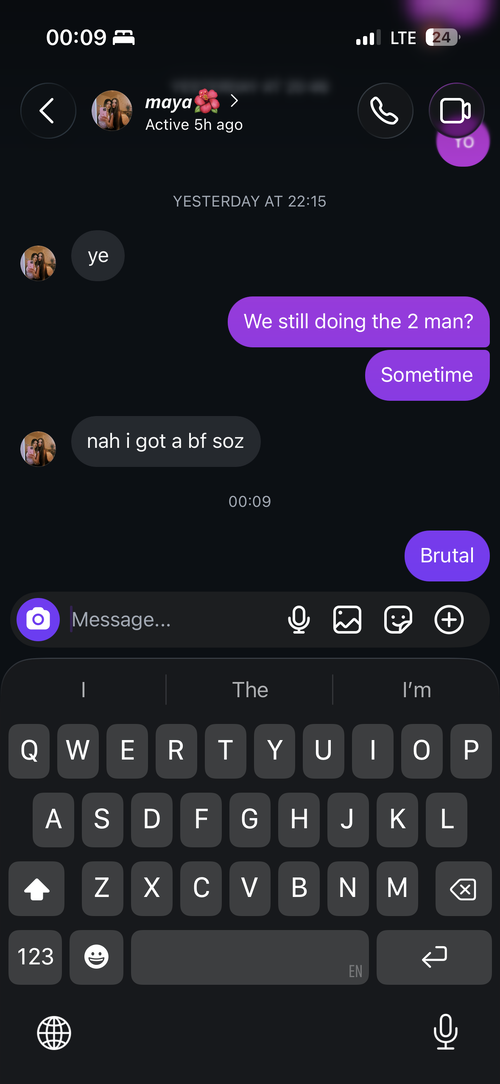The image size is (500, 1084).
Task: Start a voice call with maya
Action: click(x=385, y=111)
